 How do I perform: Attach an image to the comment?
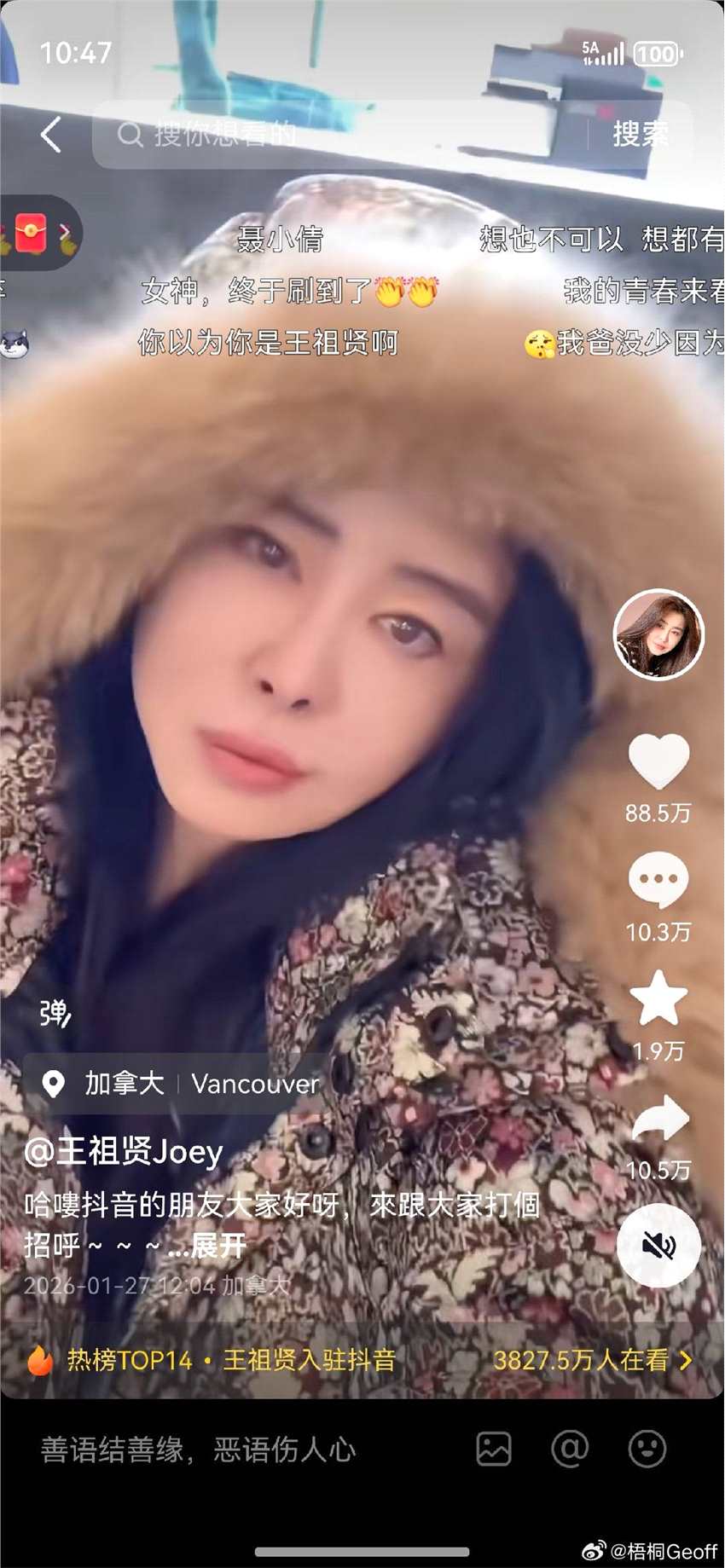(x=494, y=1449)
